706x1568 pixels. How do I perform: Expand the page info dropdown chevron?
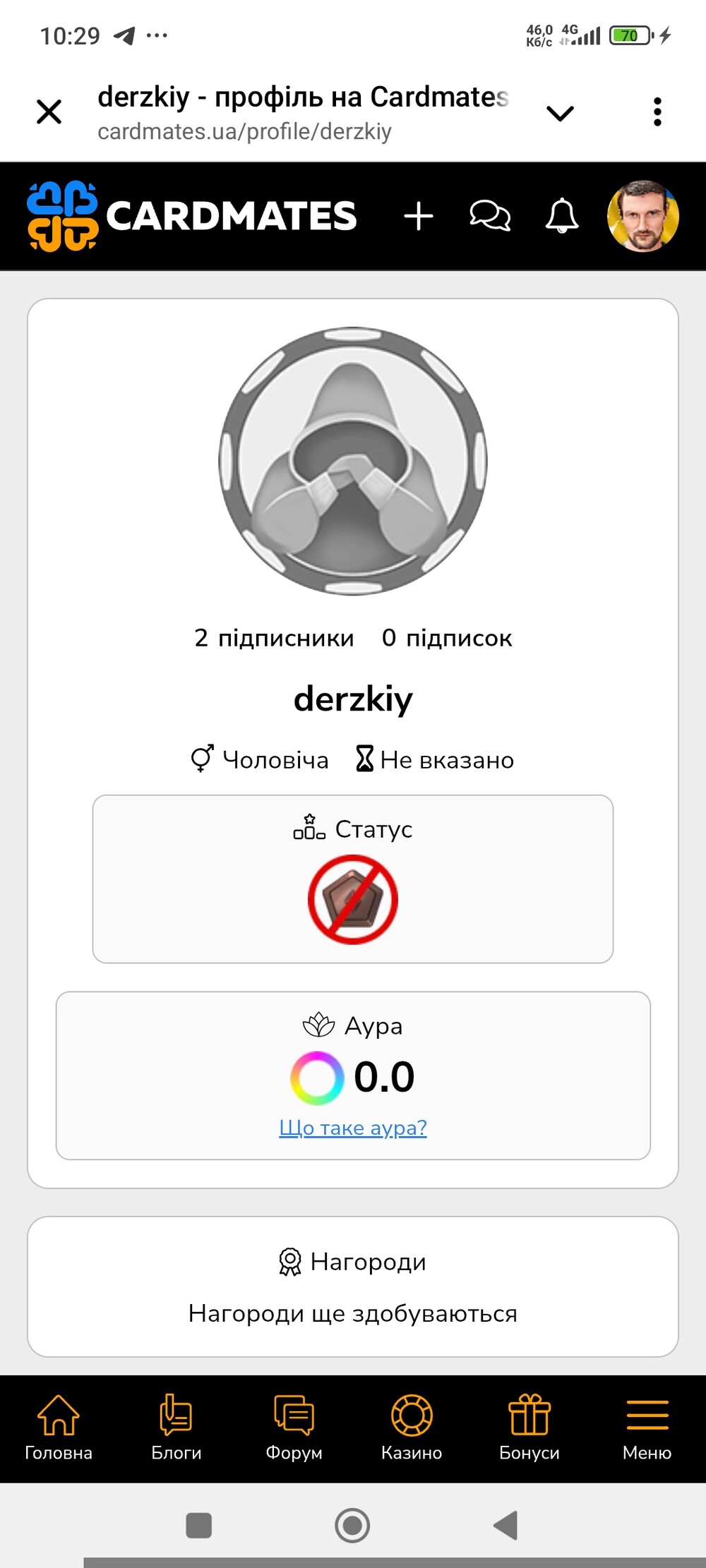coord(560,113)
